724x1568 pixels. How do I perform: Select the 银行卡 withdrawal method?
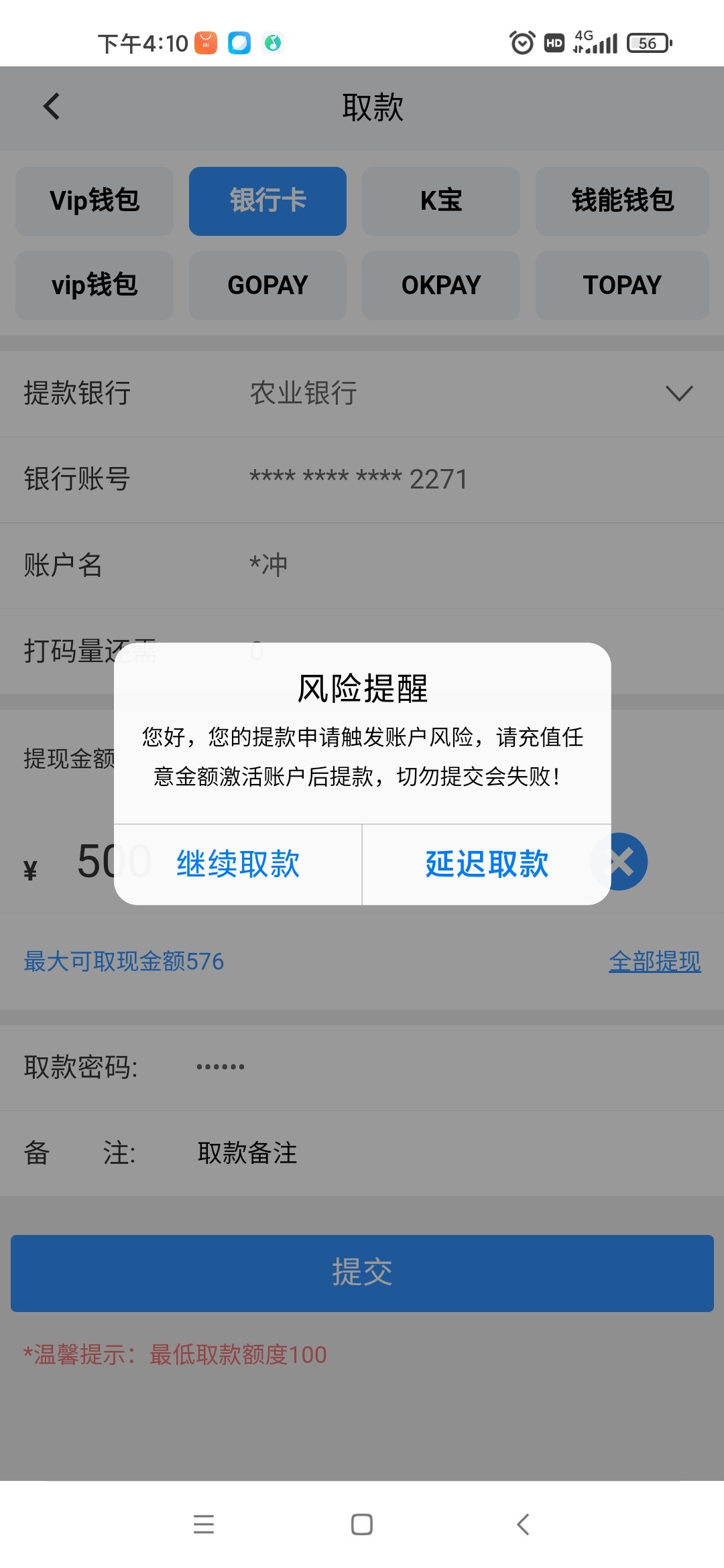[267, 201]
